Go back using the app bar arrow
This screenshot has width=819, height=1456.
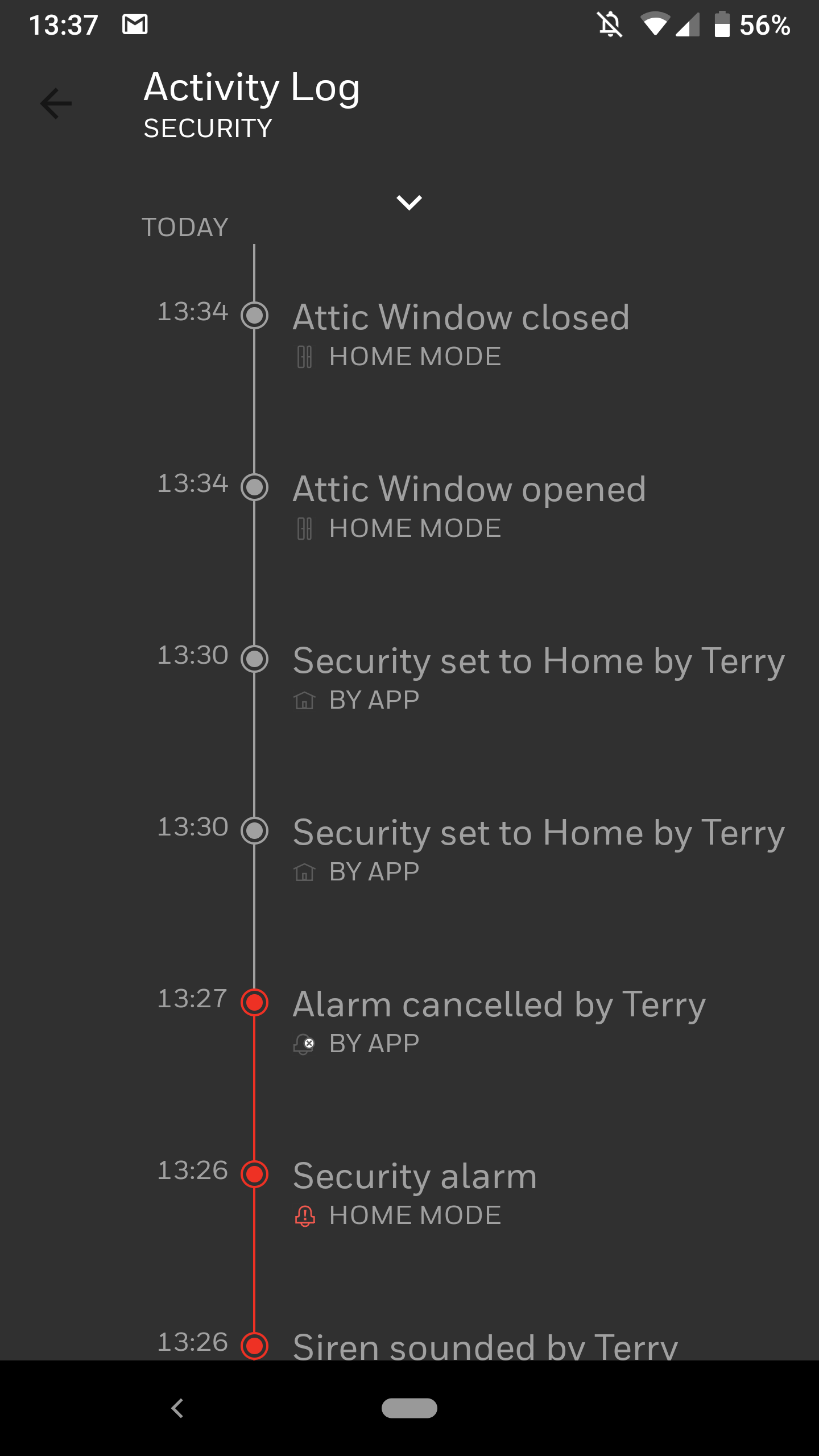pyautogui.click(x=56, y=104)
